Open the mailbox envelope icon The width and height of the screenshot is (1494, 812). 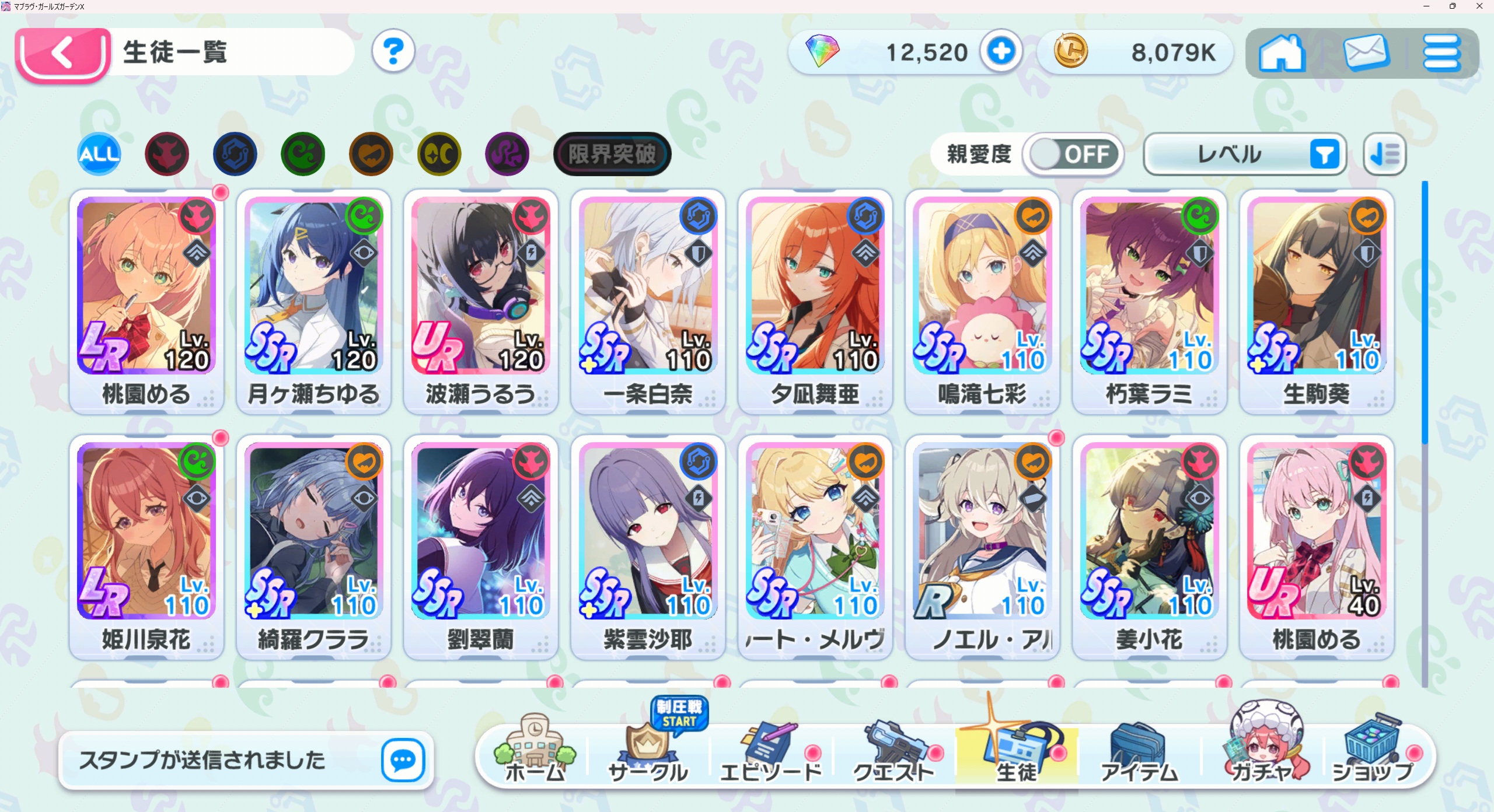point(1365,53)
